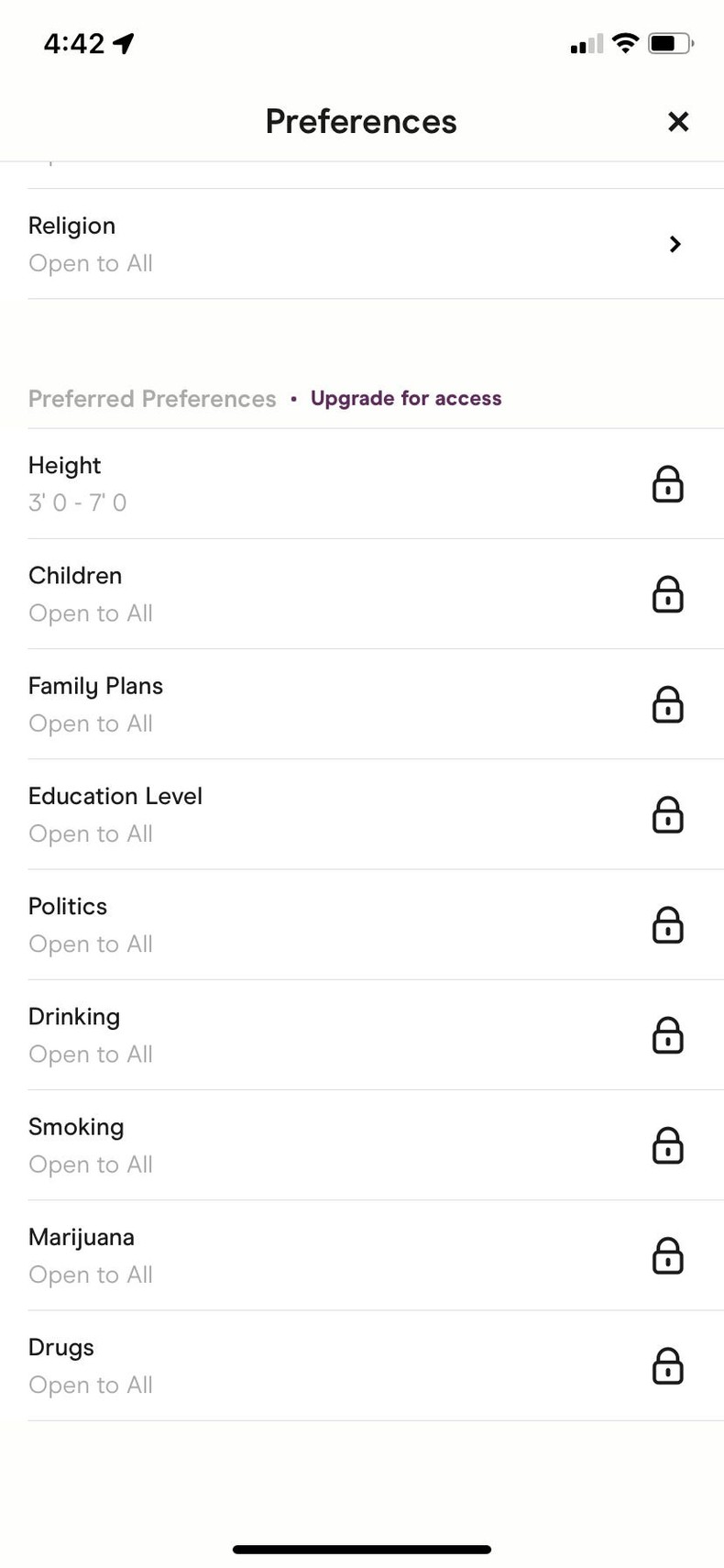Click the lock icon beside Children
724x1568 pixels.
point(667,594)
